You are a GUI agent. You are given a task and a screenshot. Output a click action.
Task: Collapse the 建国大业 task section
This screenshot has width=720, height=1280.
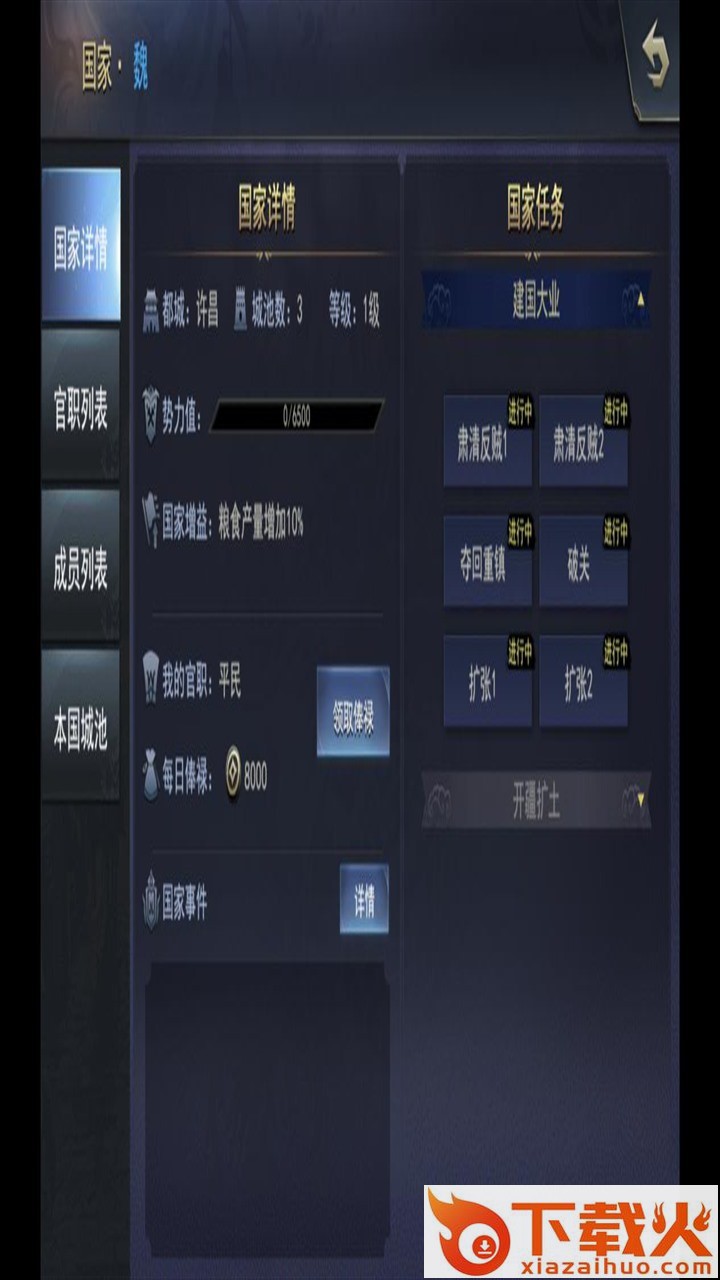(536, 299)
